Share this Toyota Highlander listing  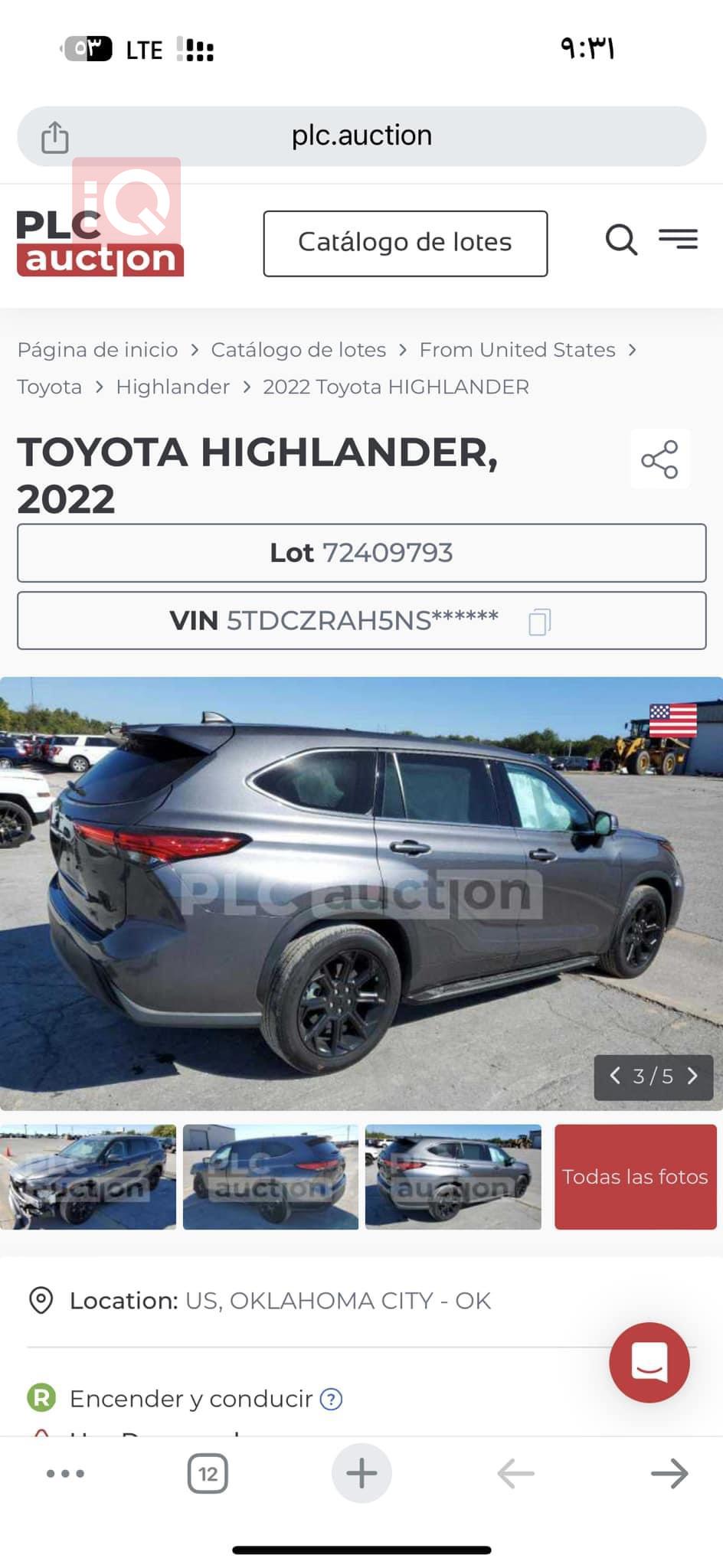point(659,459)
